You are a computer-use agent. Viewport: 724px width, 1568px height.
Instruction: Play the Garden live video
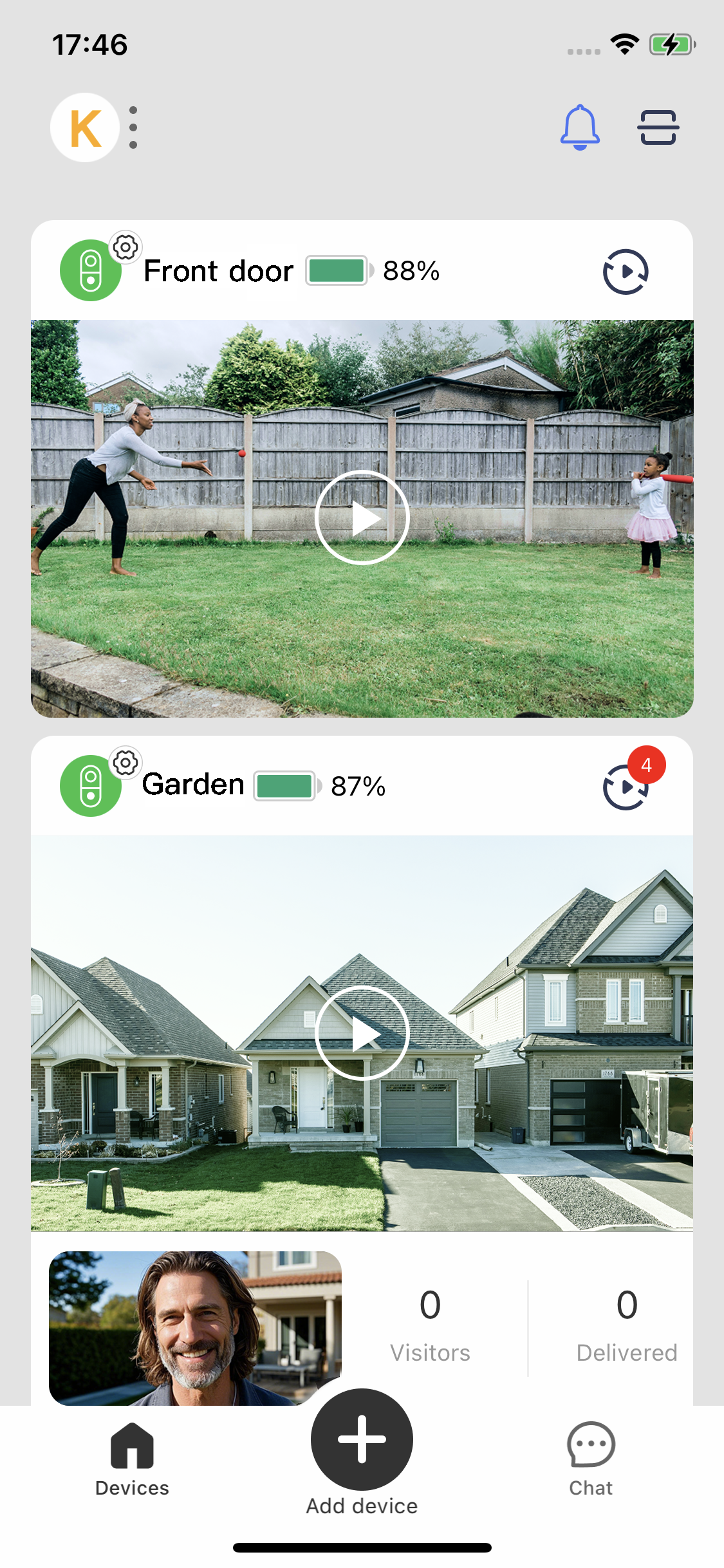(x=362, y=1033)
